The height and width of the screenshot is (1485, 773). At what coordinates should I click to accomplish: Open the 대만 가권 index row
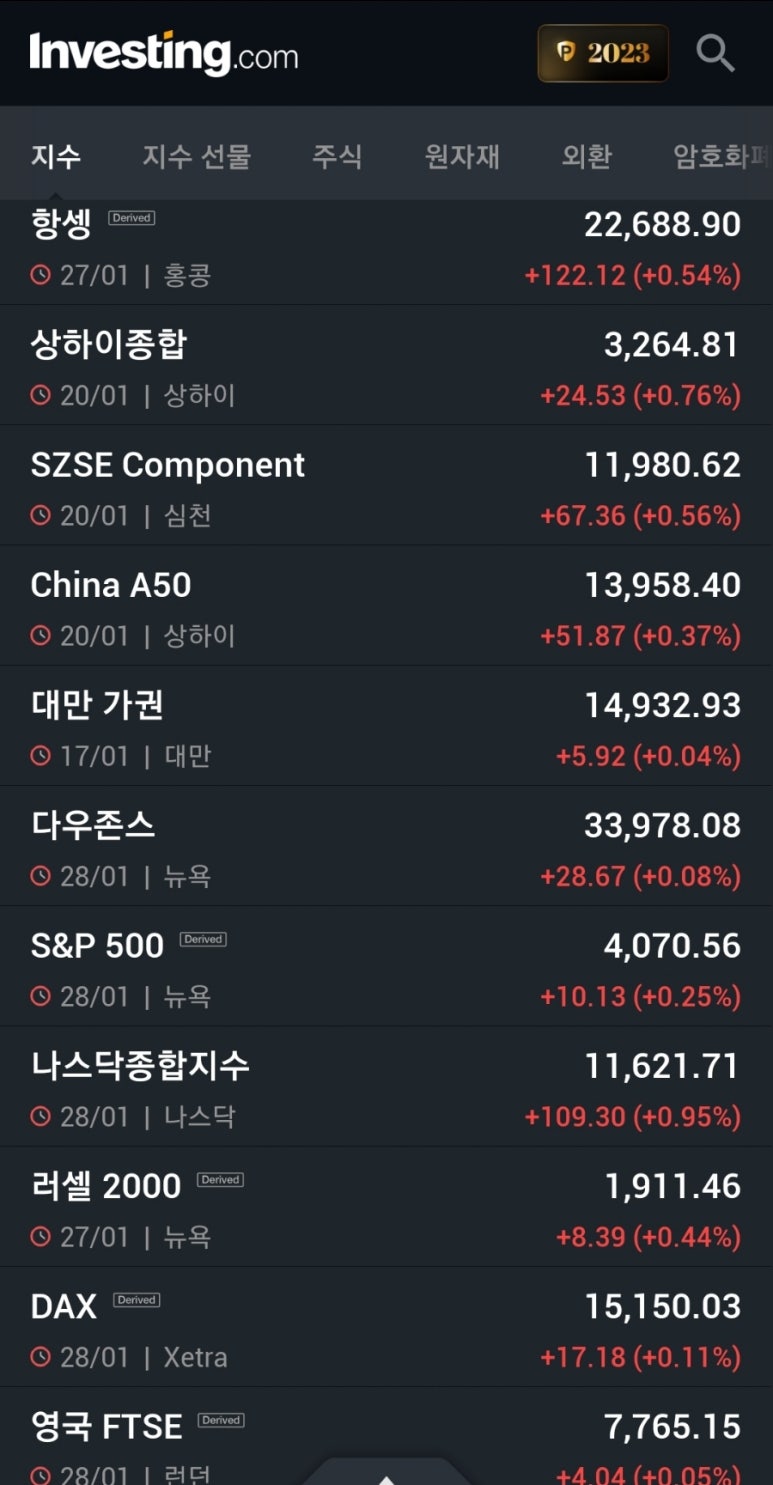386,725
